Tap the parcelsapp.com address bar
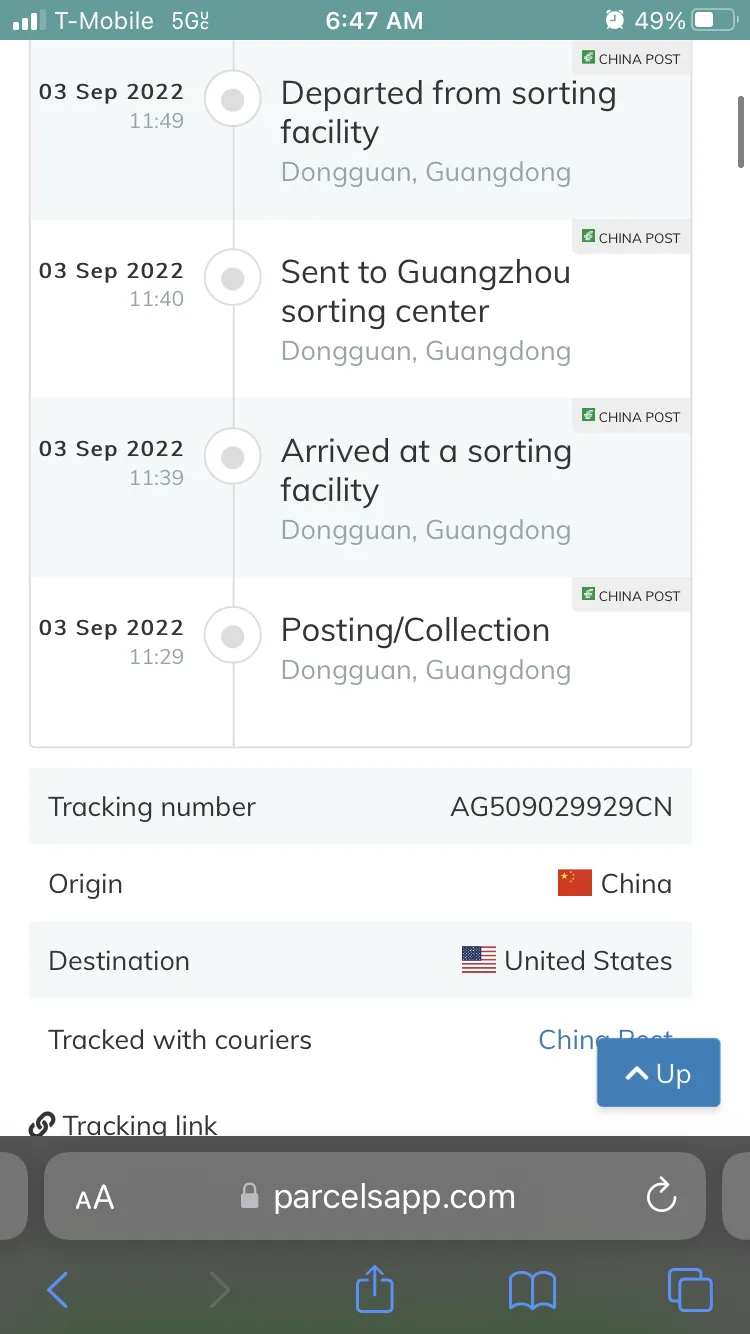The height and width of the screenshot is (1334, 750). (375, 1196)
